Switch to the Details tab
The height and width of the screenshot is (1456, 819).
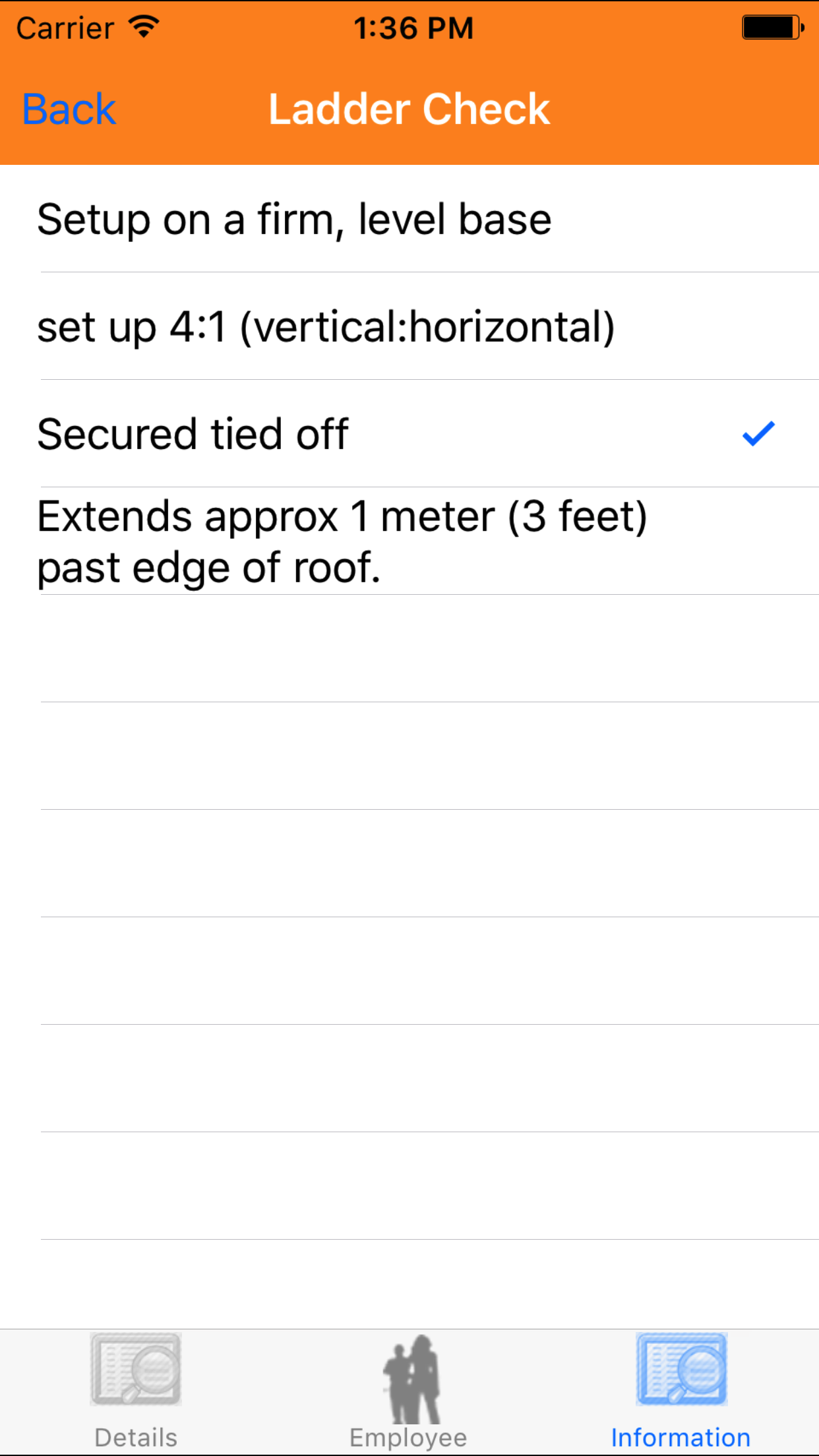tap(136, 1391)
